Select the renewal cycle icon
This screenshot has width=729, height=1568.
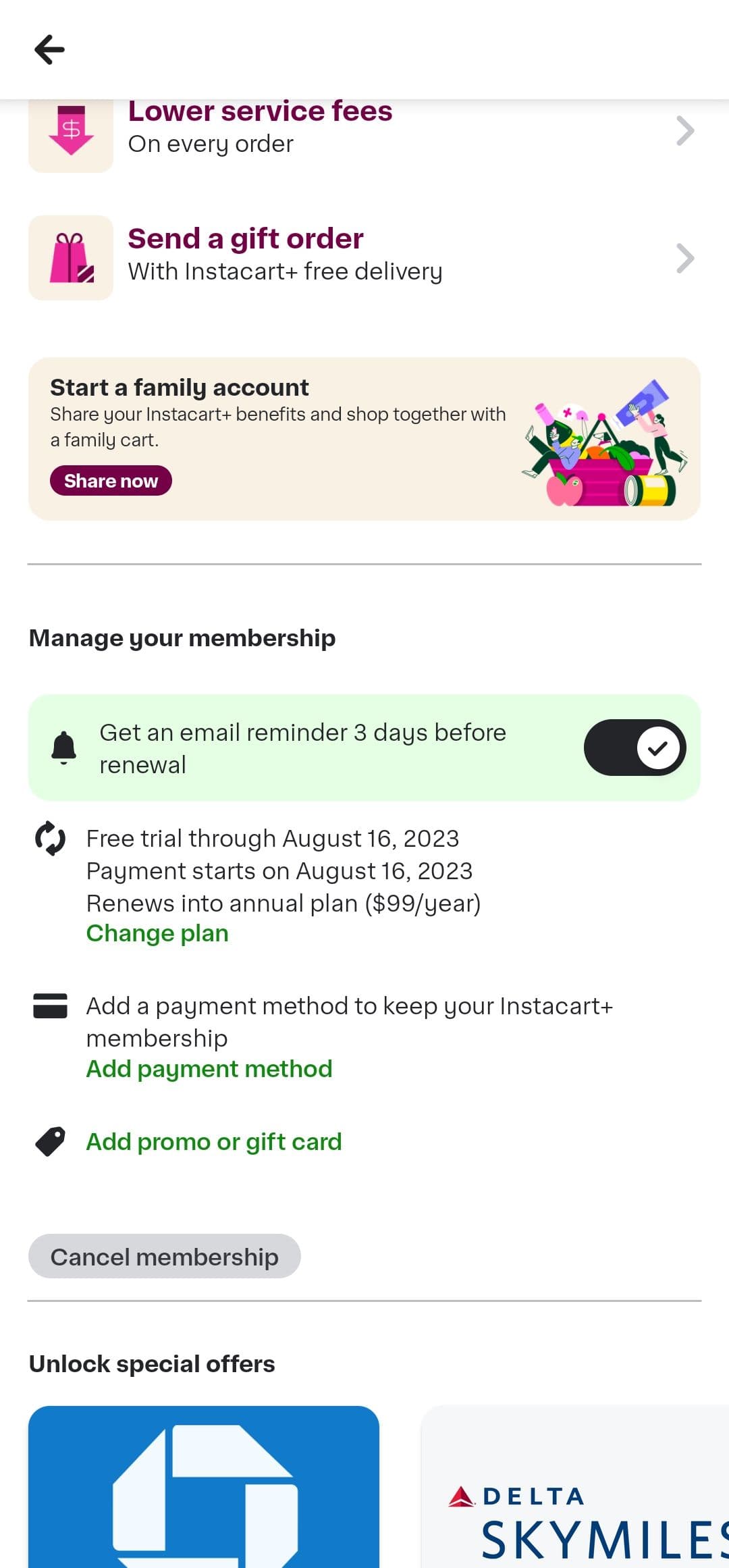pyautogui.click(x=51, y=839)
